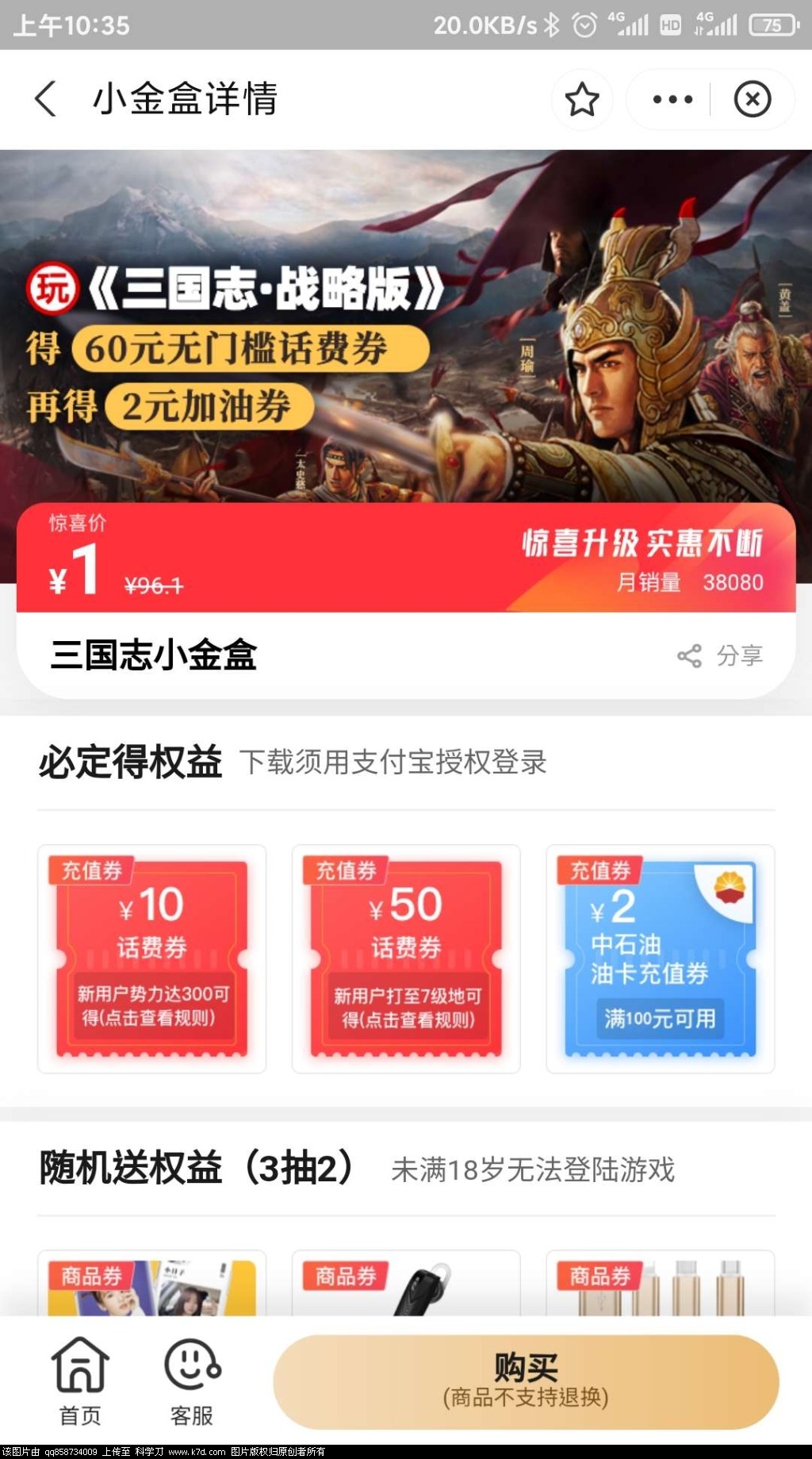The width and height of the screenshot is (812, 1459).
Task: Open the 商品券 card showing photo prints
Action: click(151, 1285)
